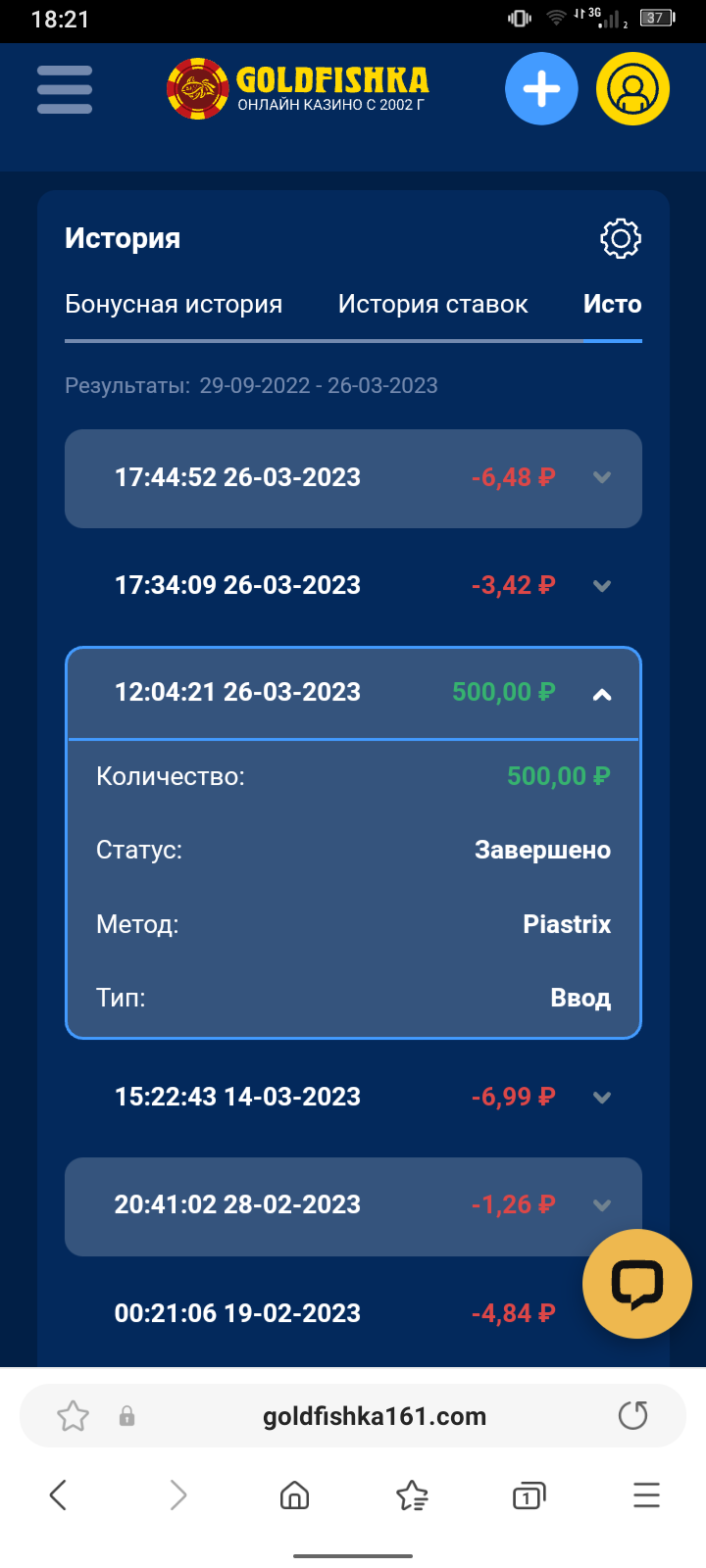
Task: Bookmark page with star in address bar
Action: click(74, 1416)
